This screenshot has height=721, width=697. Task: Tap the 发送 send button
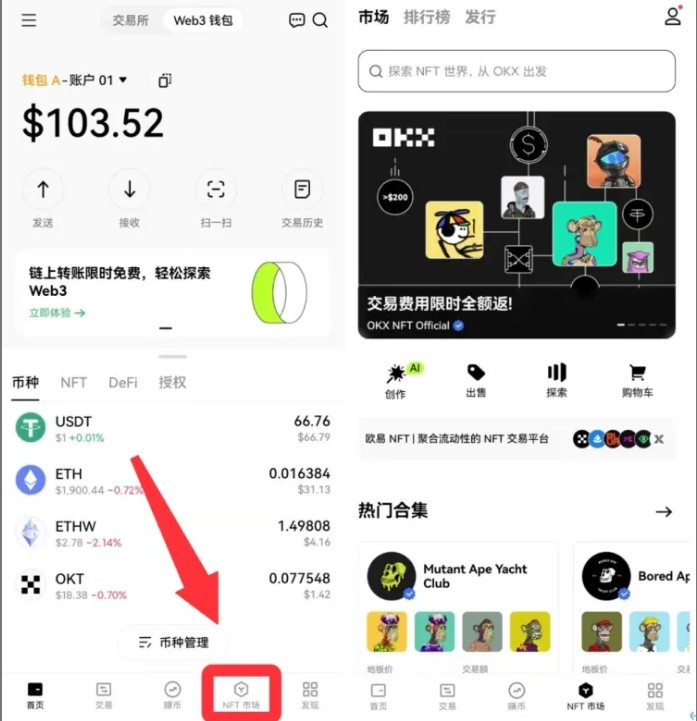[x=43, y=196]
